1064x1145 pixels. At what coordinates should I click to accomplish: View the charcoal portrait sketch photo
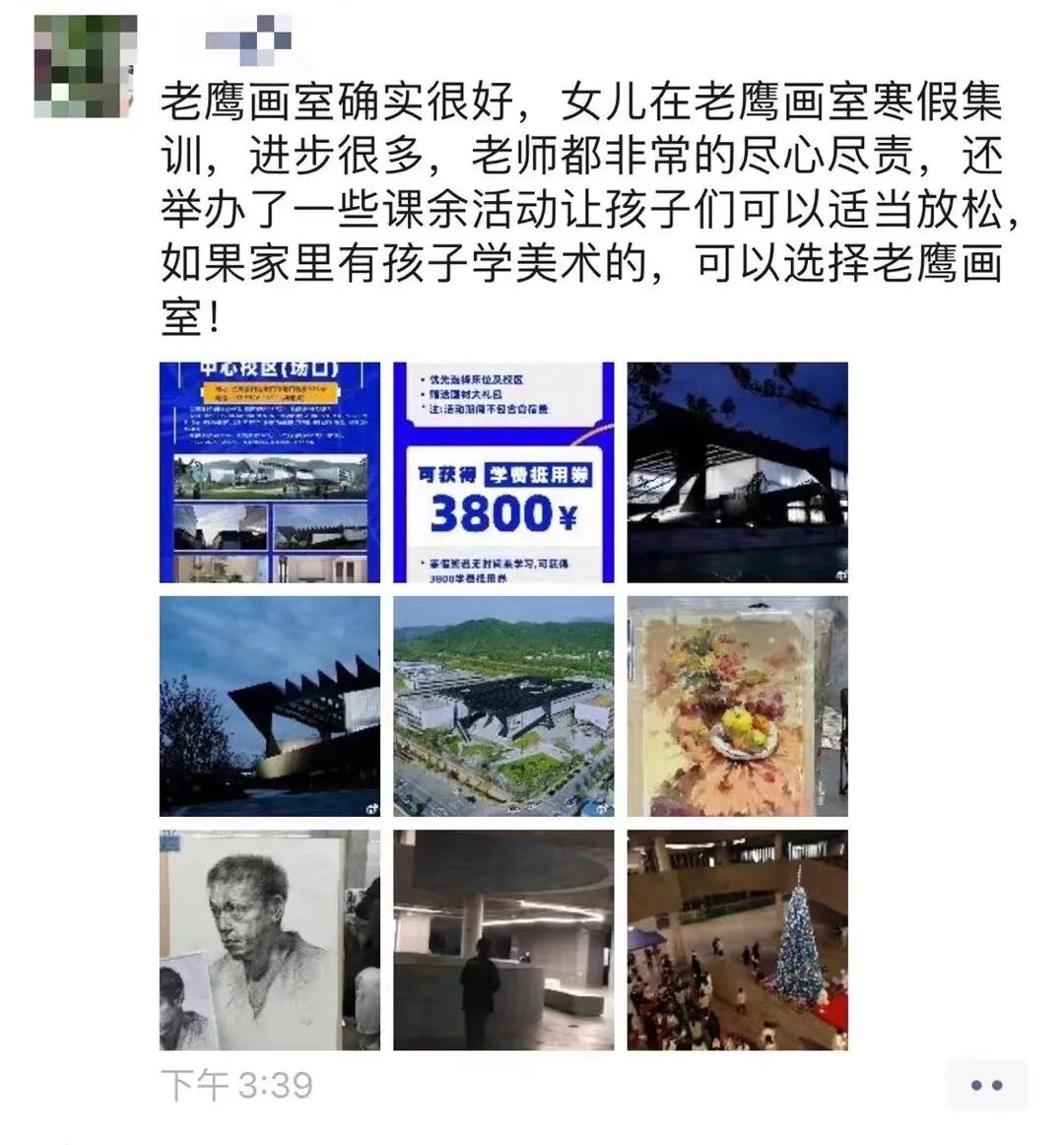coord(270,940)
